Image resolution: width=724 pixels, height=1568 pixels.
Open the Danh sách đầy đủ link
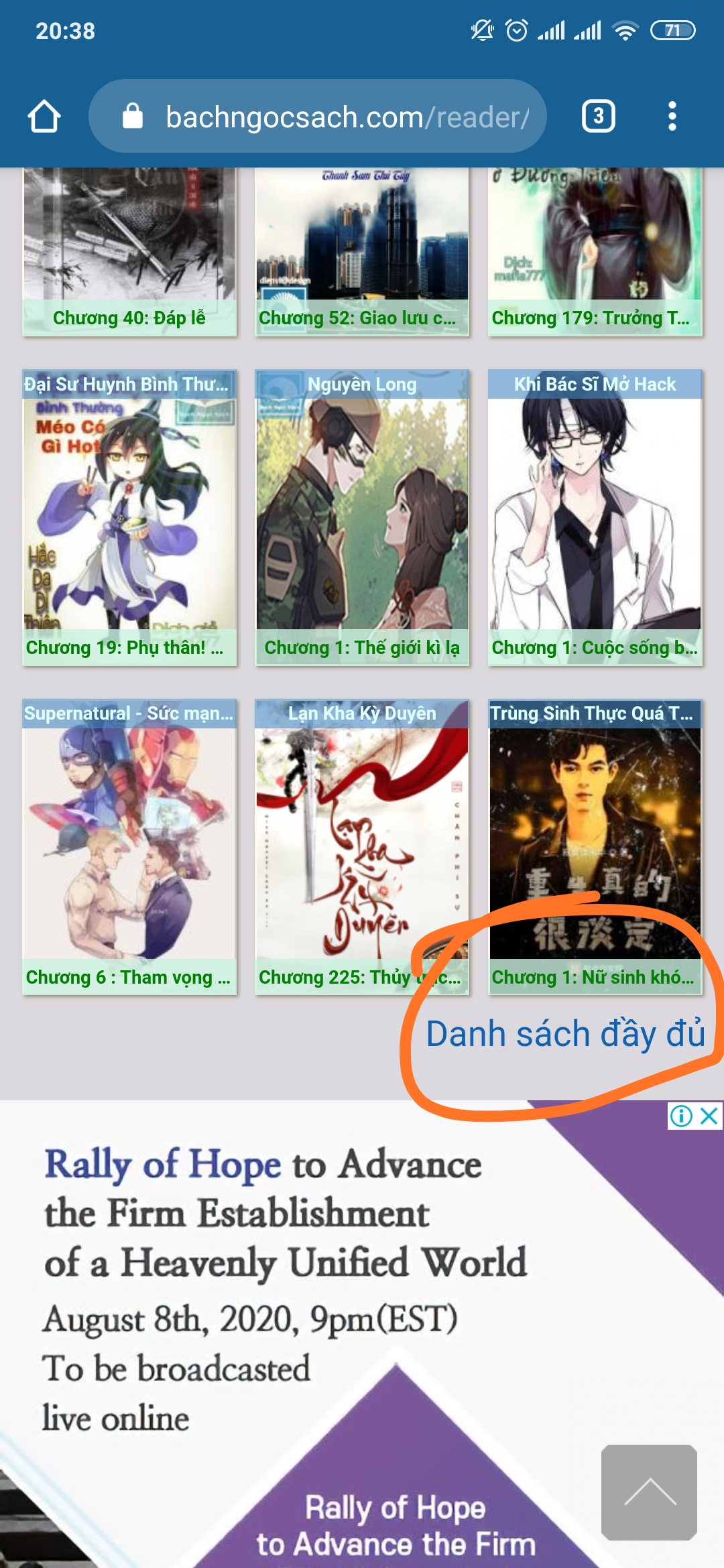point(565,1034)
